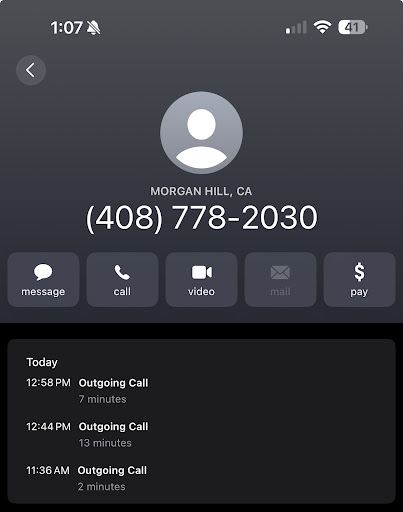
Task: Tap the pay button
Action: tap(359, 279)
